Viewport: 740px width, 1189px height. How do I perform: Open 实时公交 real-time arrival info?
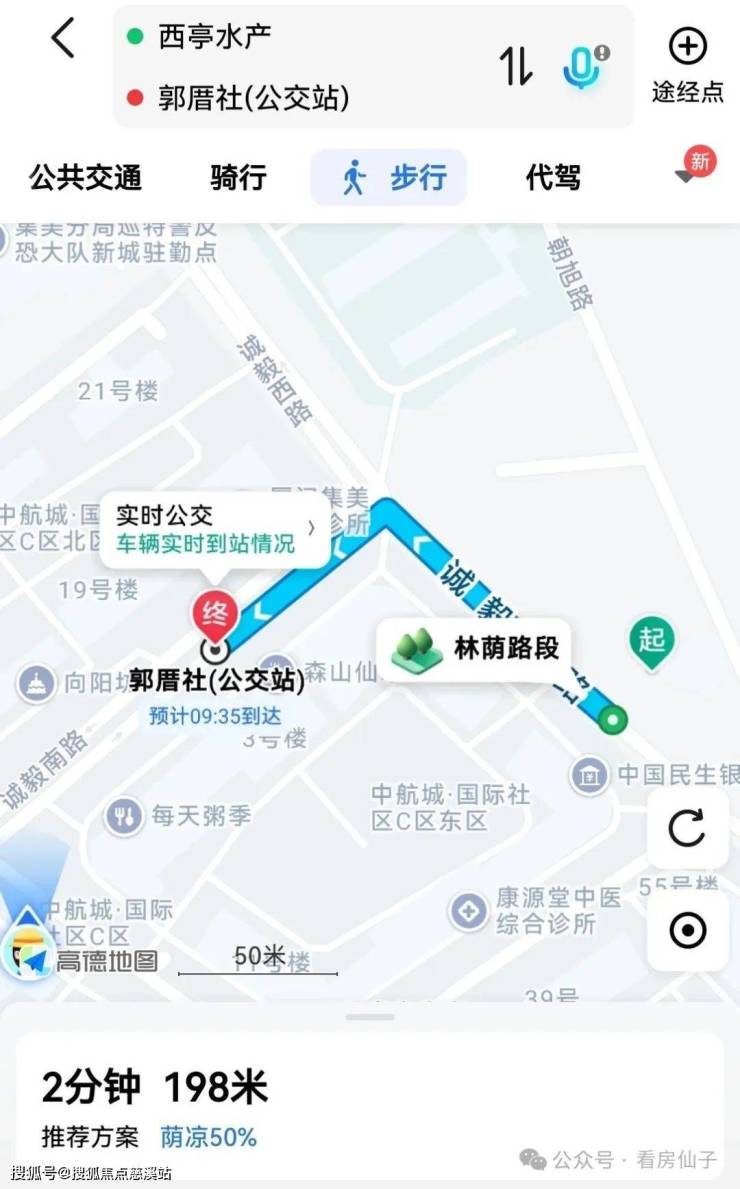pos(214,529)
